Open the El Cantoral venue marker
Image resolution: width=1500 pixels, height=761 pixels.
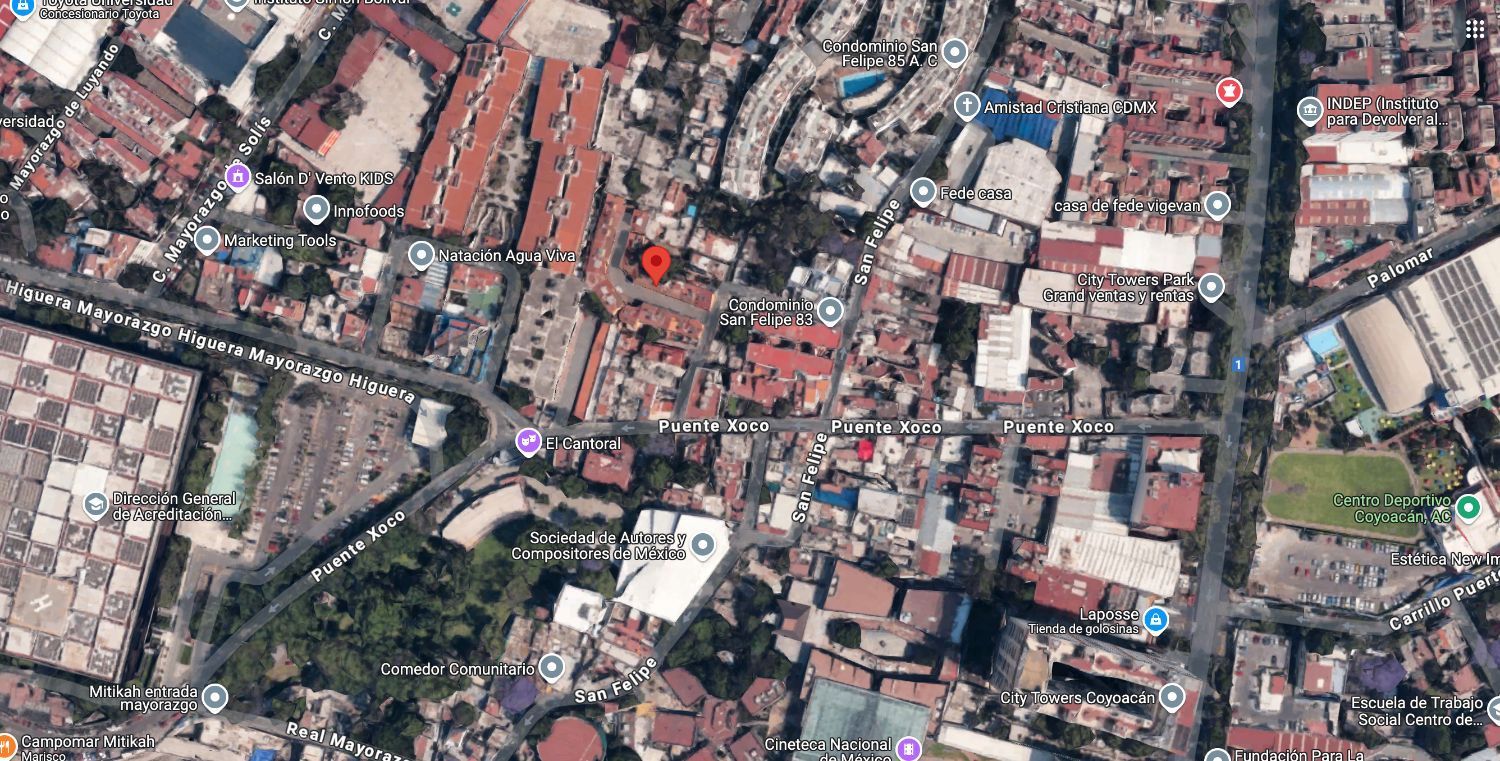(x=529, y=442)
